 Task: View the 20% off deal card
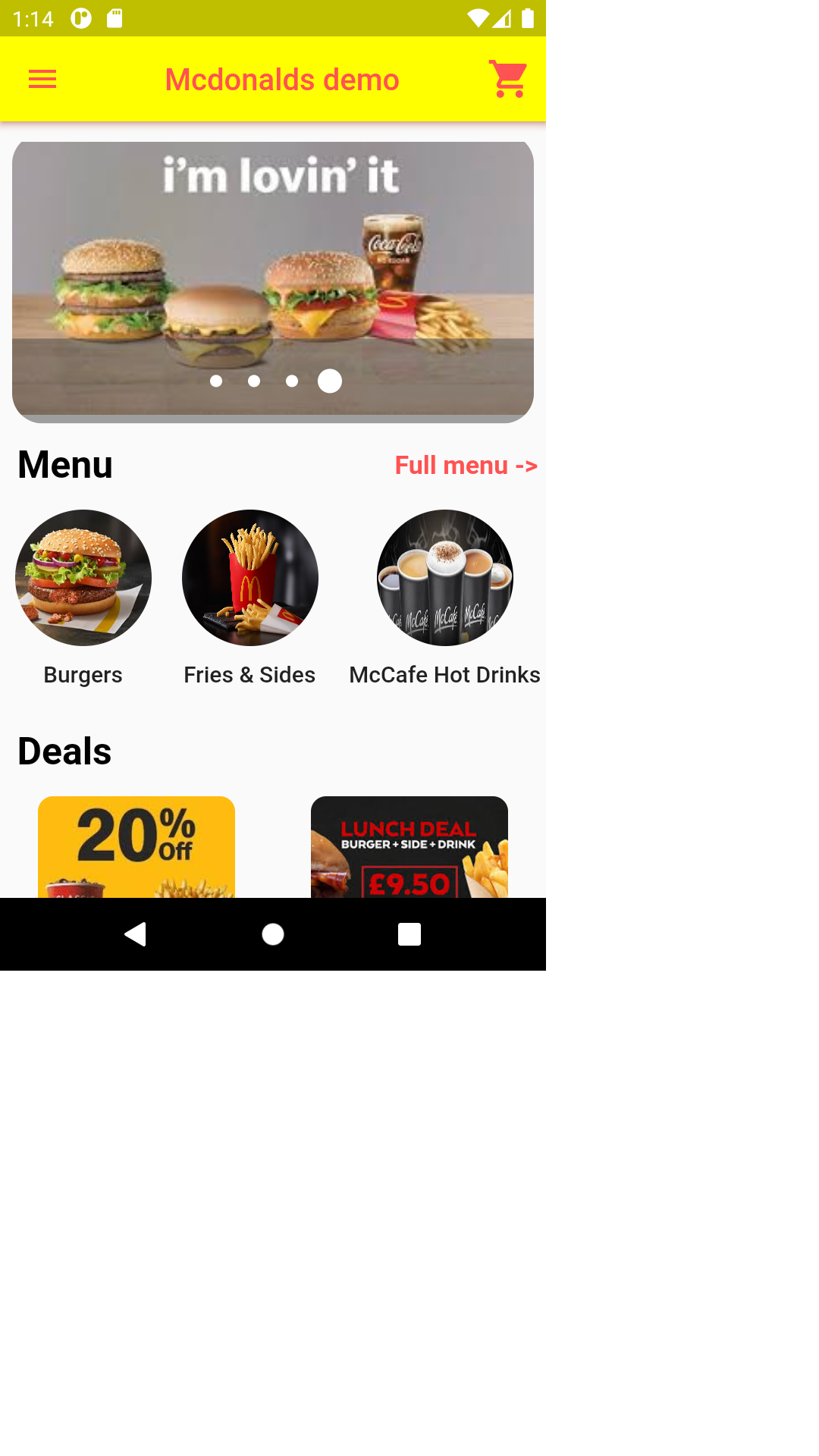click(x=136, y=846)
